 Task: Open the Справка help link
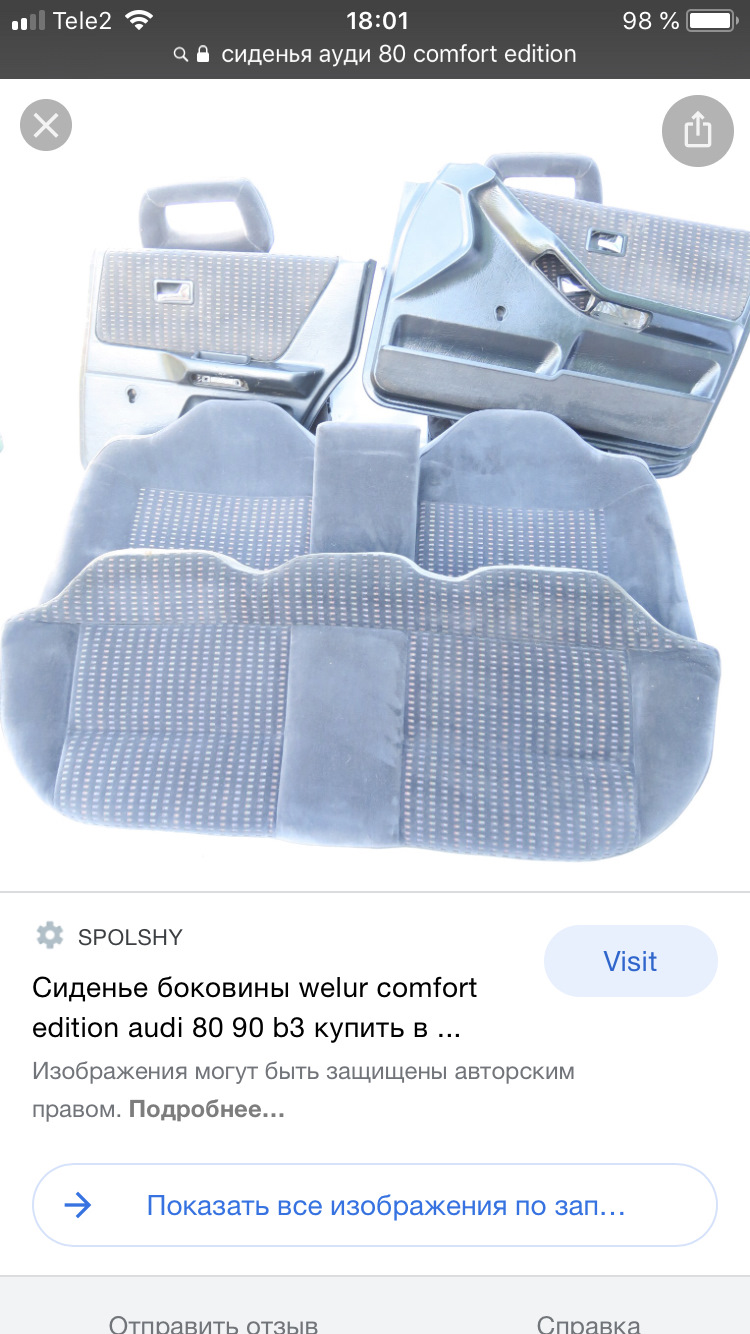tap(588, 1322)
